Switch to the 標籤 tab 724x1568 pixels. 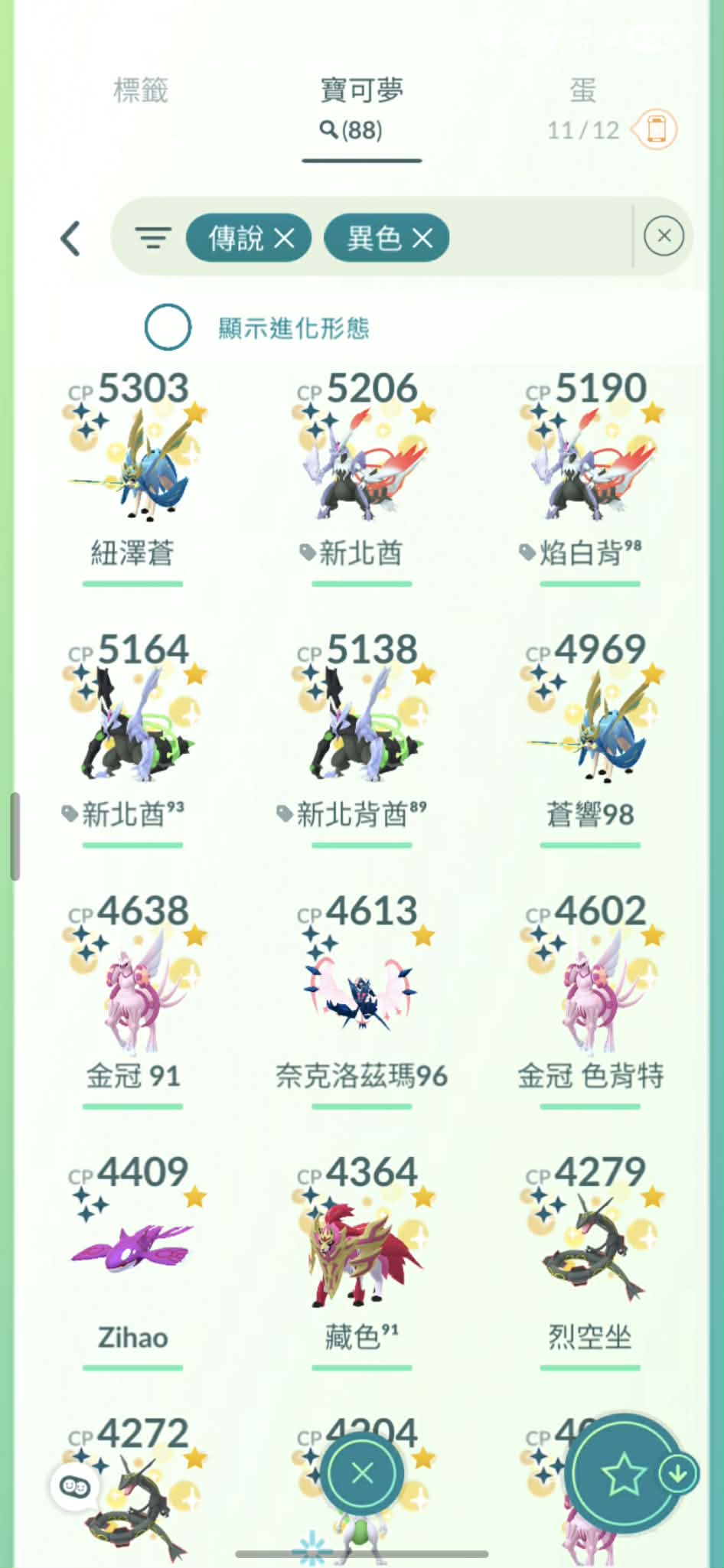click(140, 90)
